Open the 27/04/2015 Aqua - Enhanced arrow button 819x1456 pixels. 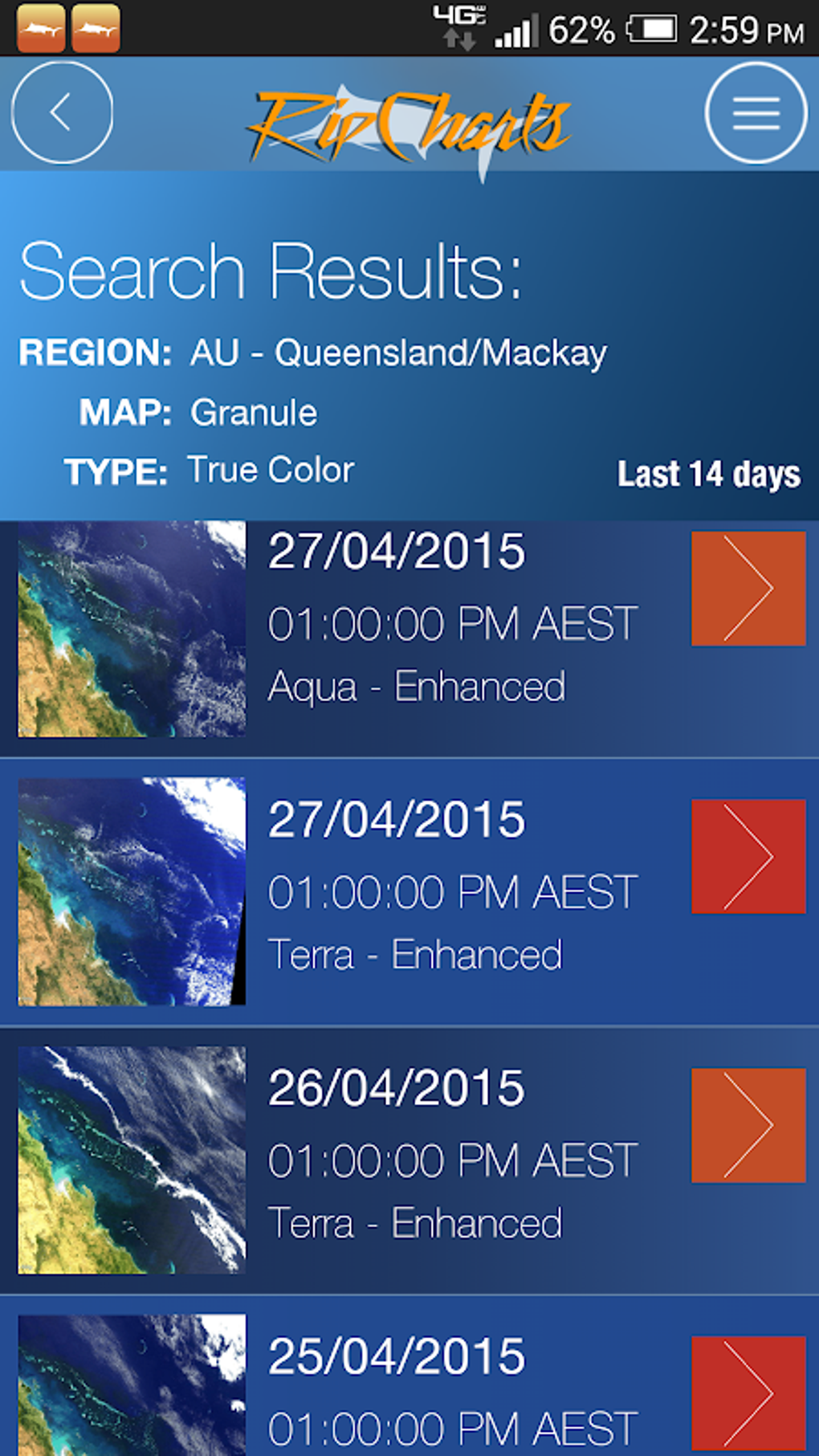tap(748, 588)
